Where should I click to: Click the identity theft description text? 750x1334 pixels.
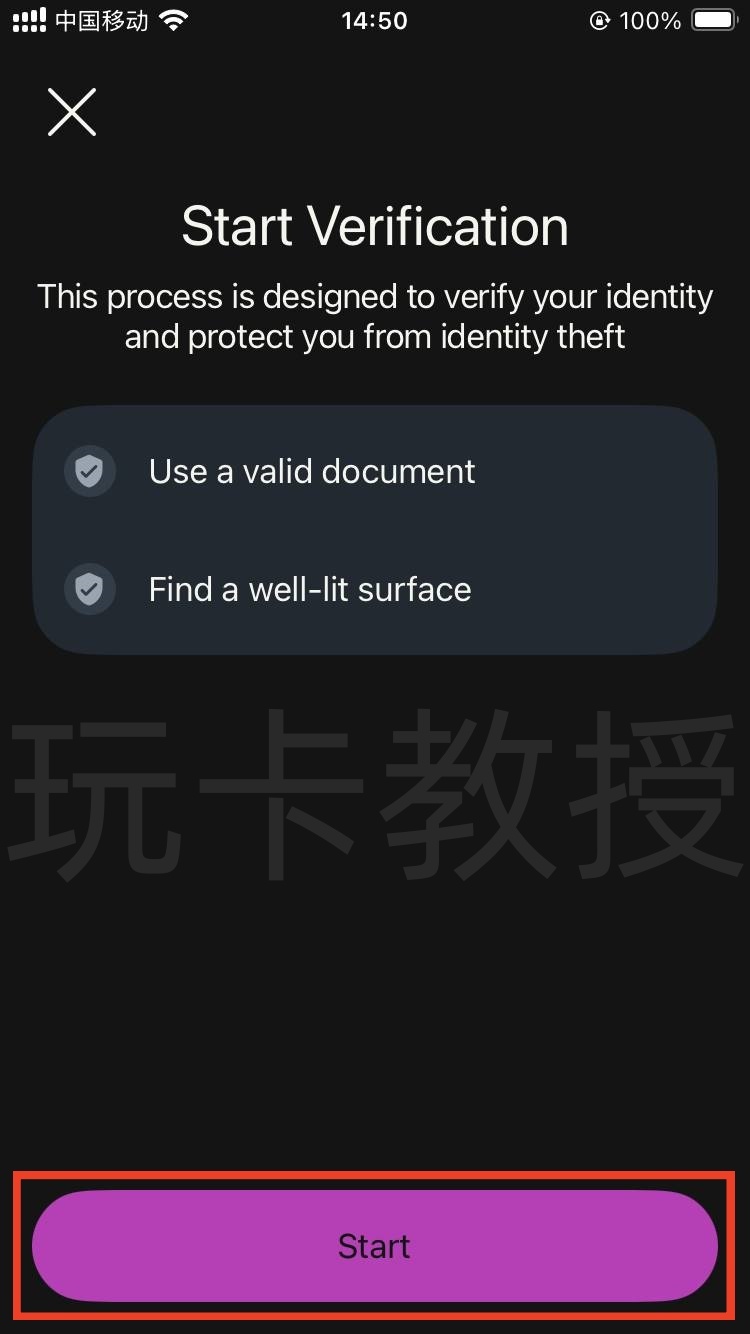pyautogui.click(x=375, y=316)
